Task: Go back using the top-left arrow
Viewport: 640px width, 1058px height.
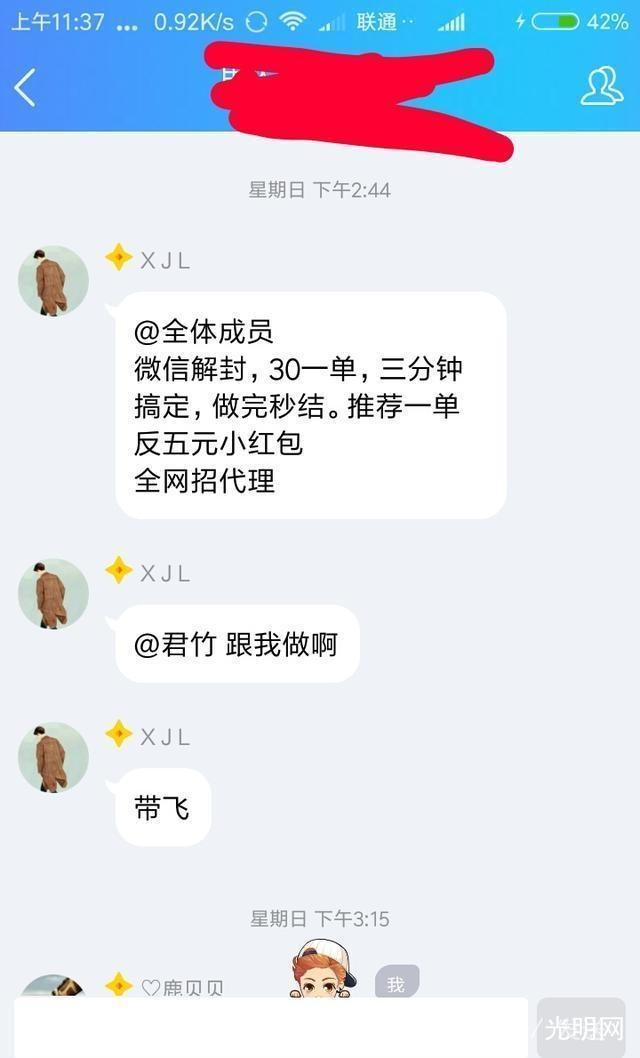Action: point(25,87)
